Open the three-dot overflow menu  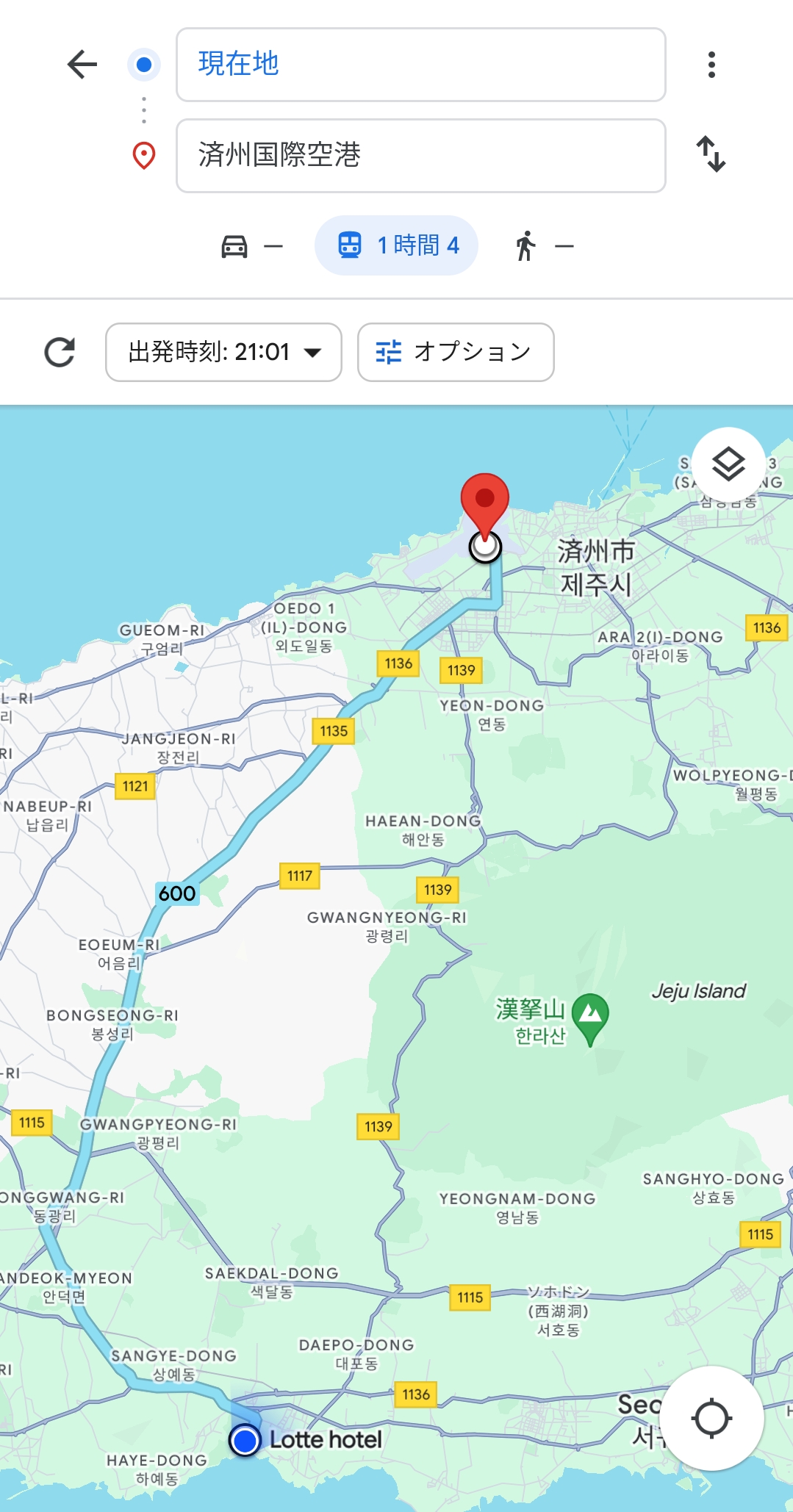click(x=711, y=65)
